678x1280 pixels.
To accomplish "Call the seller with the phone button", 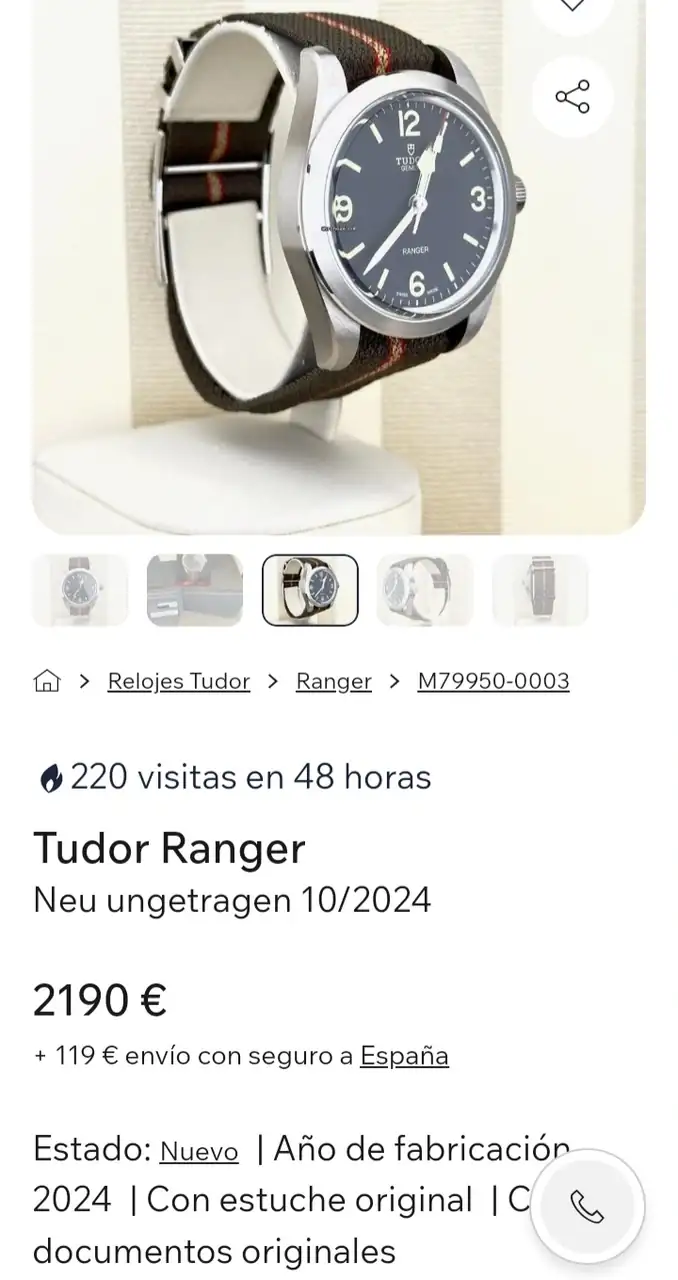I will coord(587,1207).
